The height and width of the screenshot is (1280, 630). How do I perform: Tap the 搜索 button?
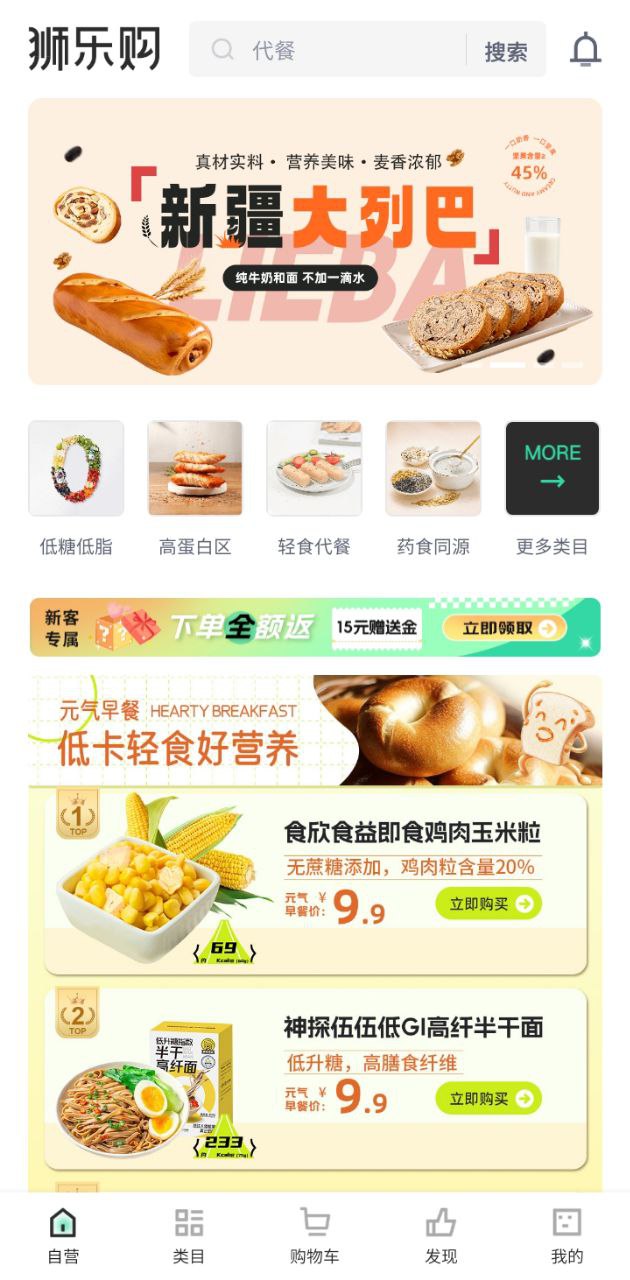coord(506,51)
